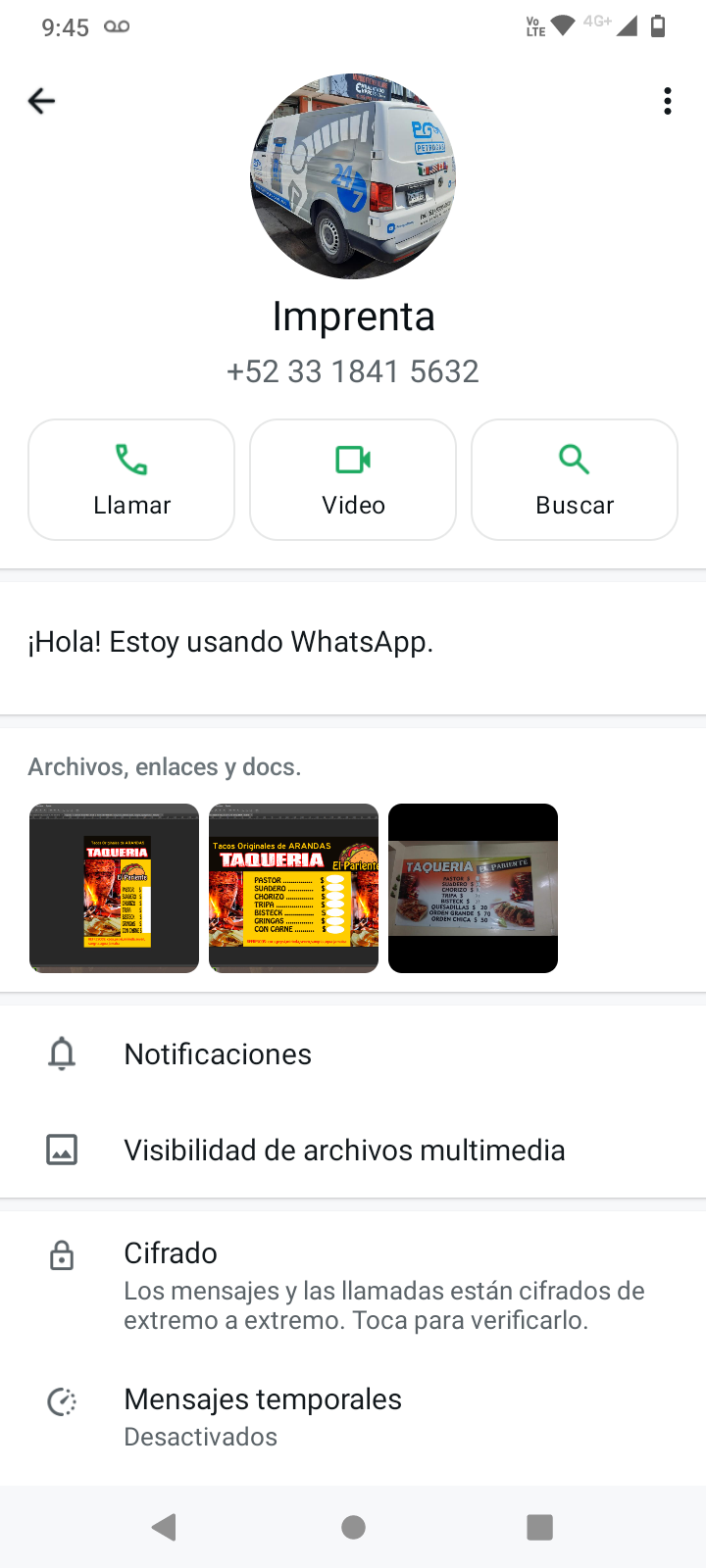The width and height of the screenshot is (706, 1568).
Task: Open the three-dot overflow menu
Action: click(x=668, y=100)
